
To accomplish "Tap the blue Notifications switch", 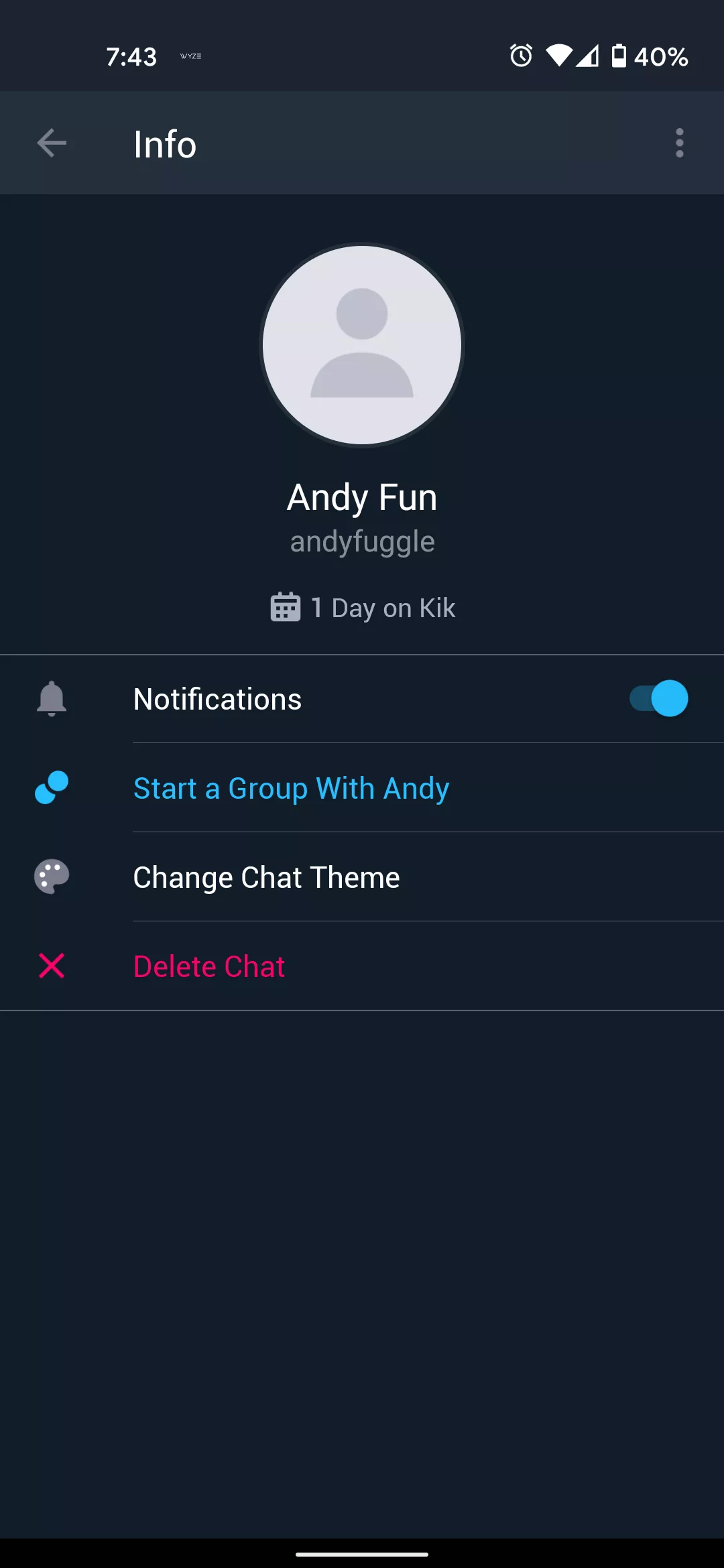I will [x=658, y=698].
